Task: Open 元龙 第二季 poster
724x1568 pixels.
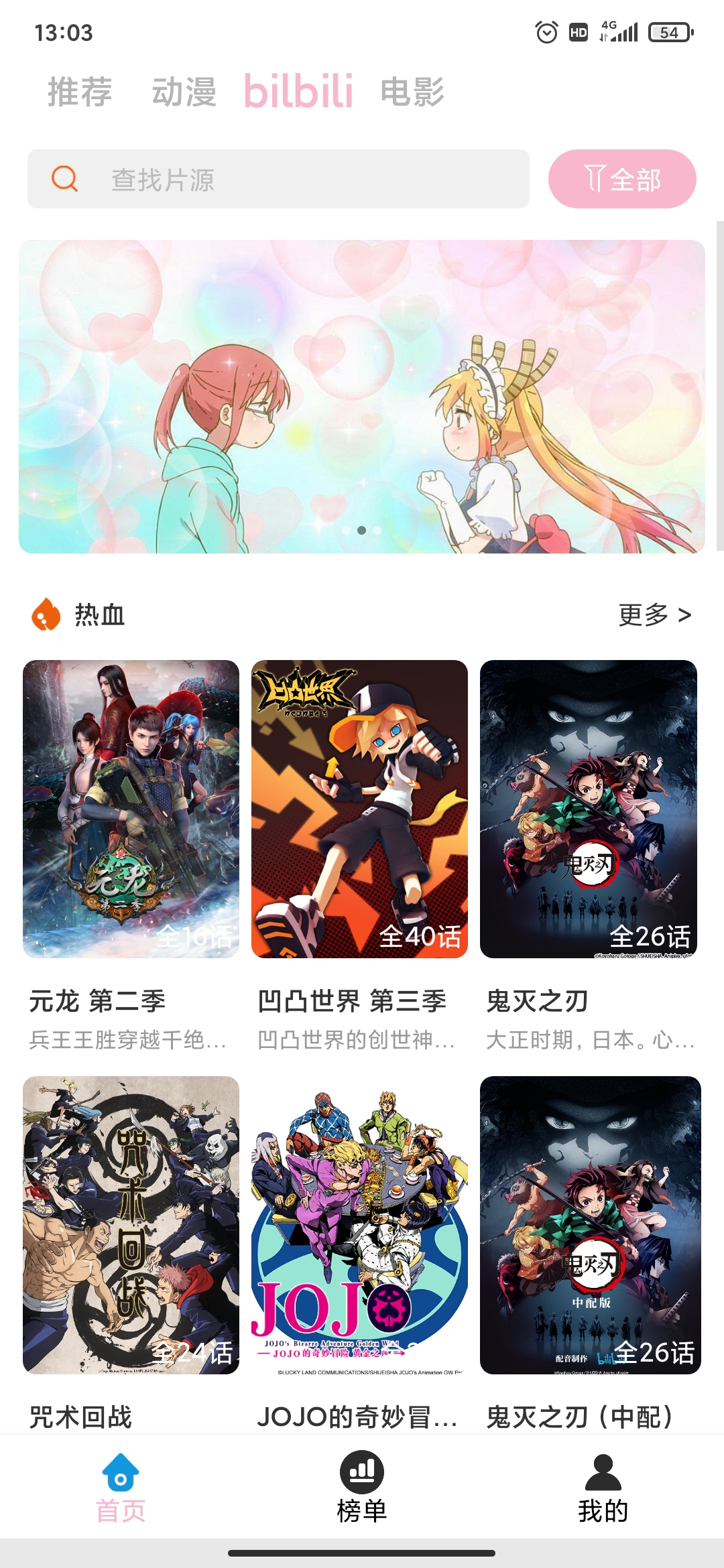Action: pos(131,809)
